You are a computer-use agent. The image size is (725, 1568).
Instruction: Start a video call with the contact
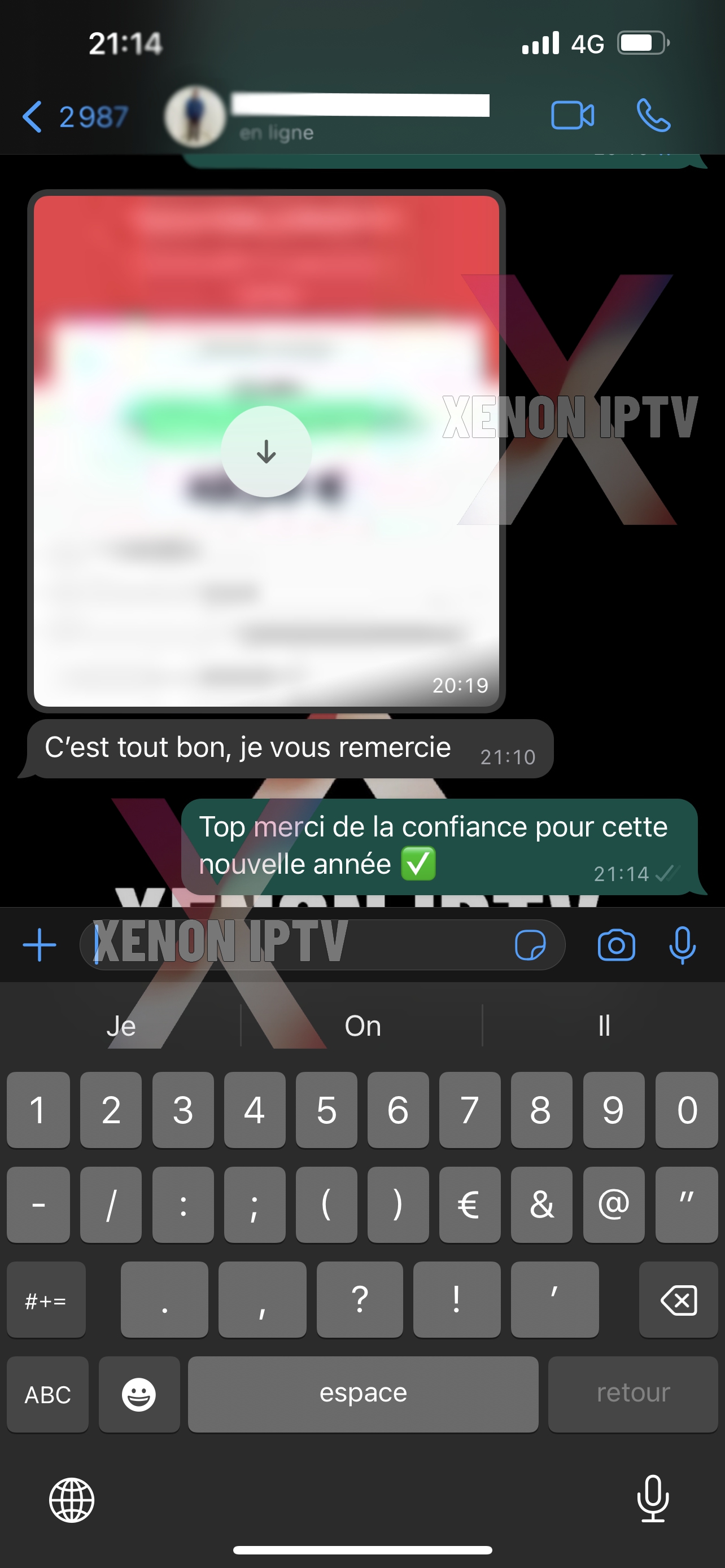pos(572,115)
